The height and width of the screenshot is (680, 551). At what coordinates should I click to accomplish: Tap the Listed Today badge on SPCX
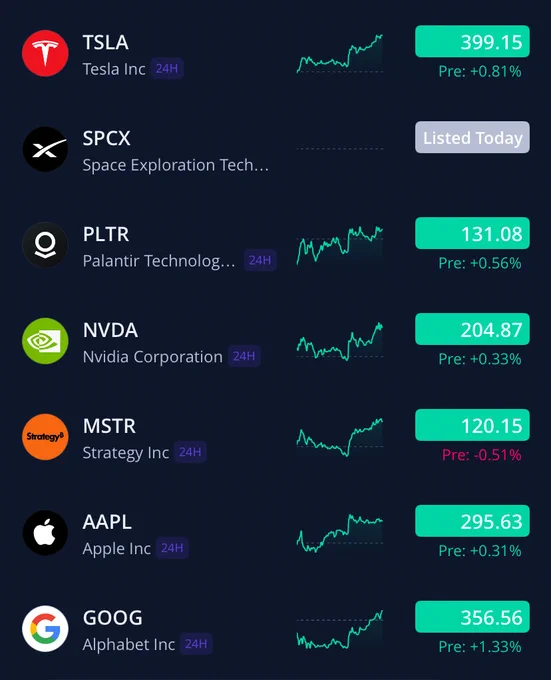click(472, 137)
